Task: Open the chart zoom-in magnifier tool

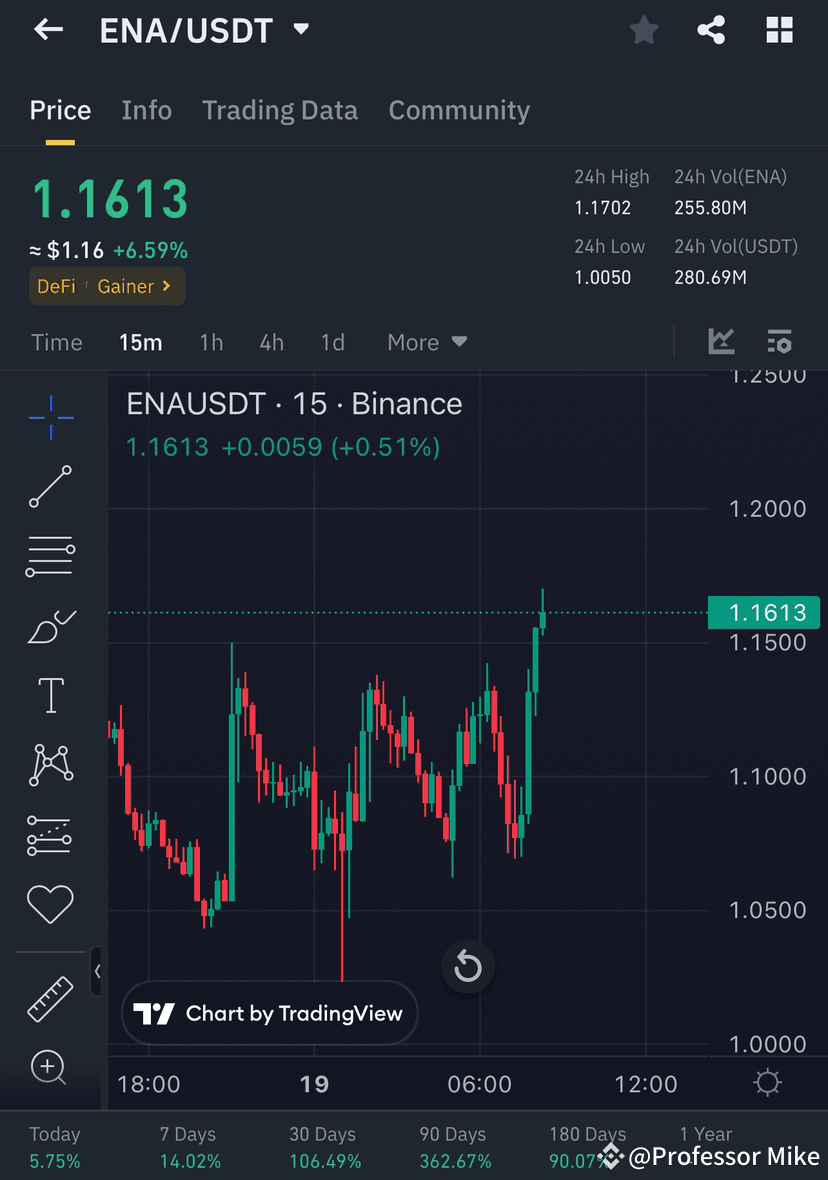Action: [x=49, y=1068]
